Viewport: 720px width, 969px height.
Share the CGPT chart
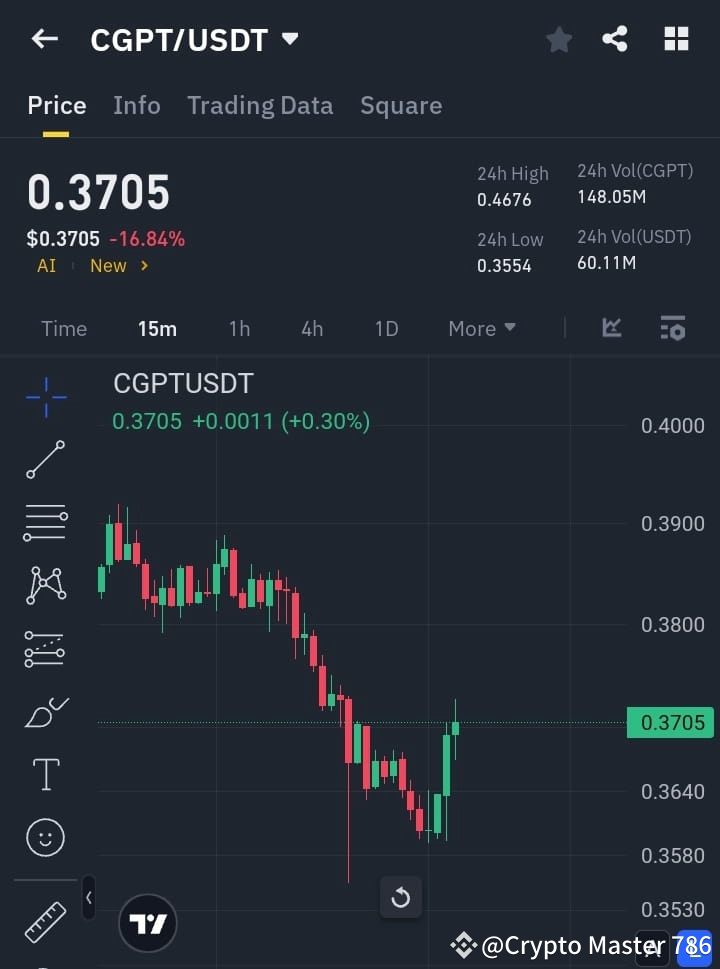pyautogui.click(x=616, y=39)
